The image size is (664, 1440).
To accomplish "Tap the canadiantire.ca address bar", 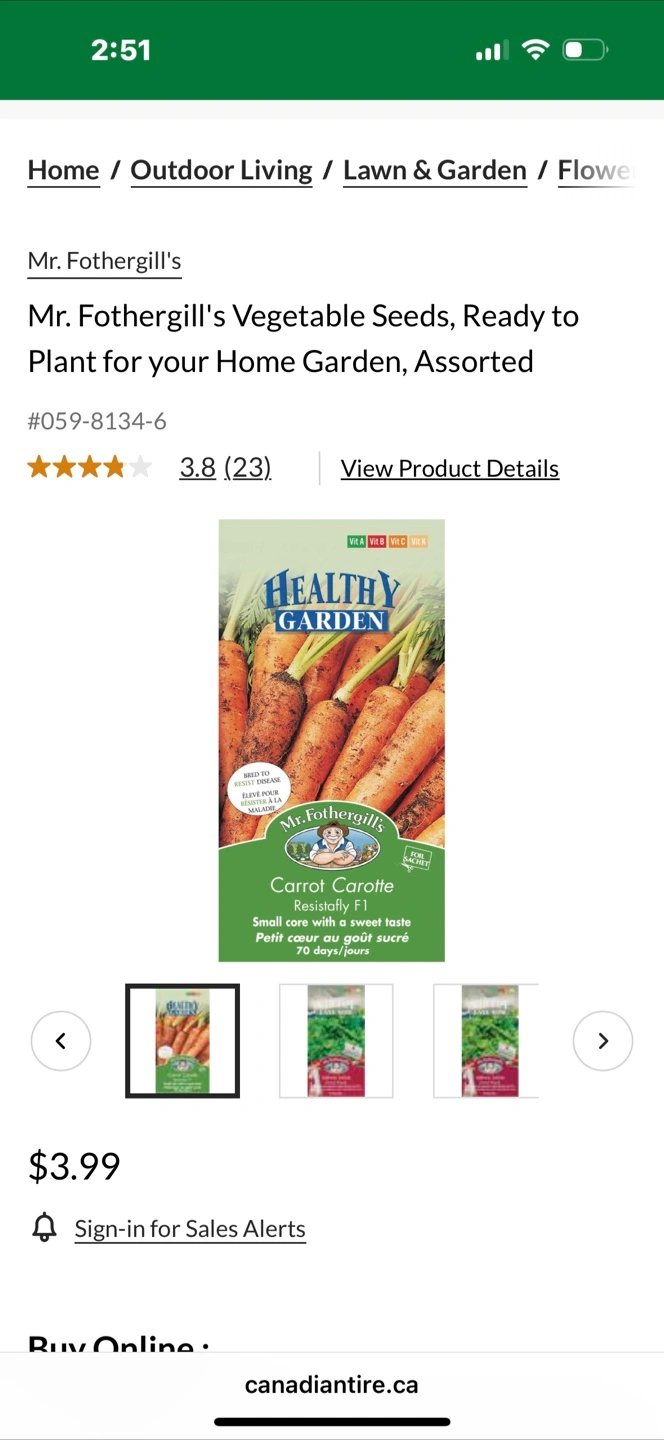I will click(332, 1385).
